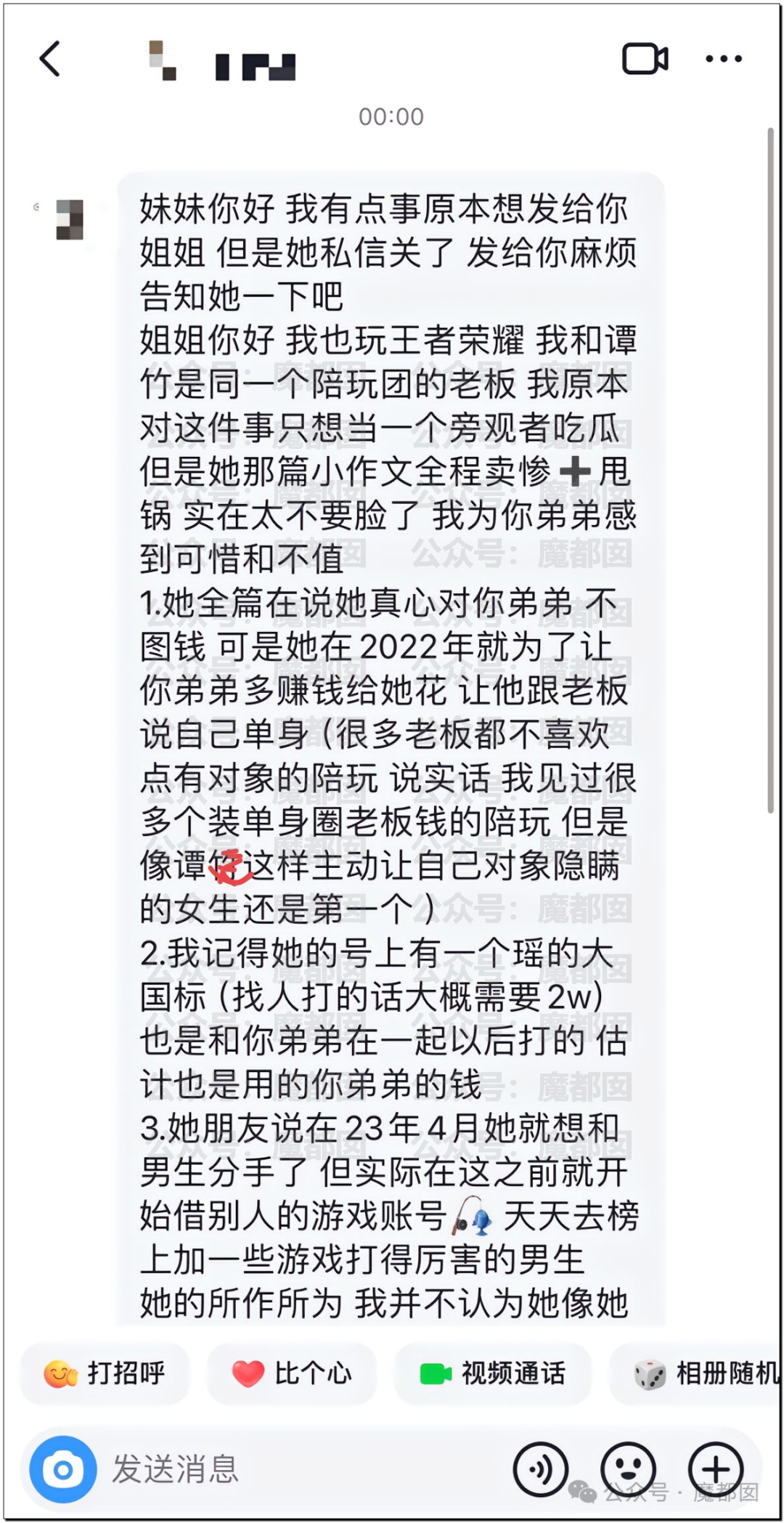Viewport: 784px width, 1523px height.
Task: Tap the 视频通话 quick action chip
Action: point(492,1373)
